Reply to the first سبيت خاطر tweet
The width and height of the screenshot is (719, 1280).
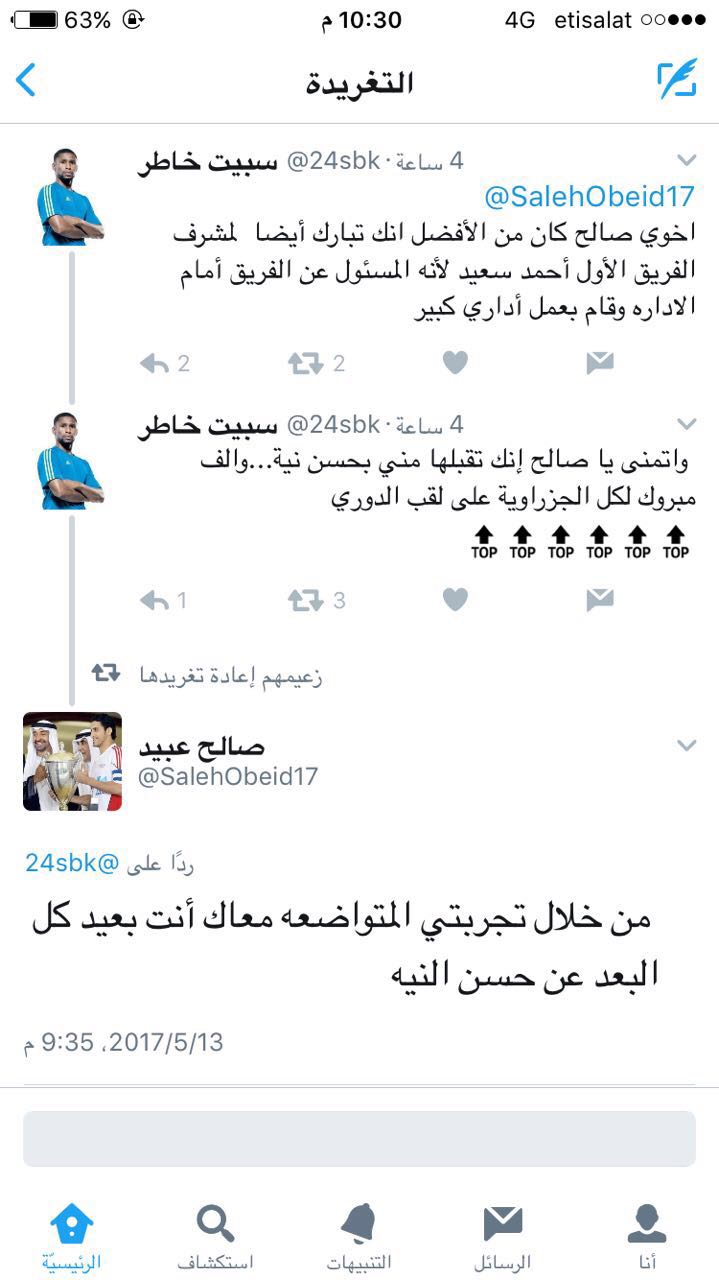click(164, 363)
